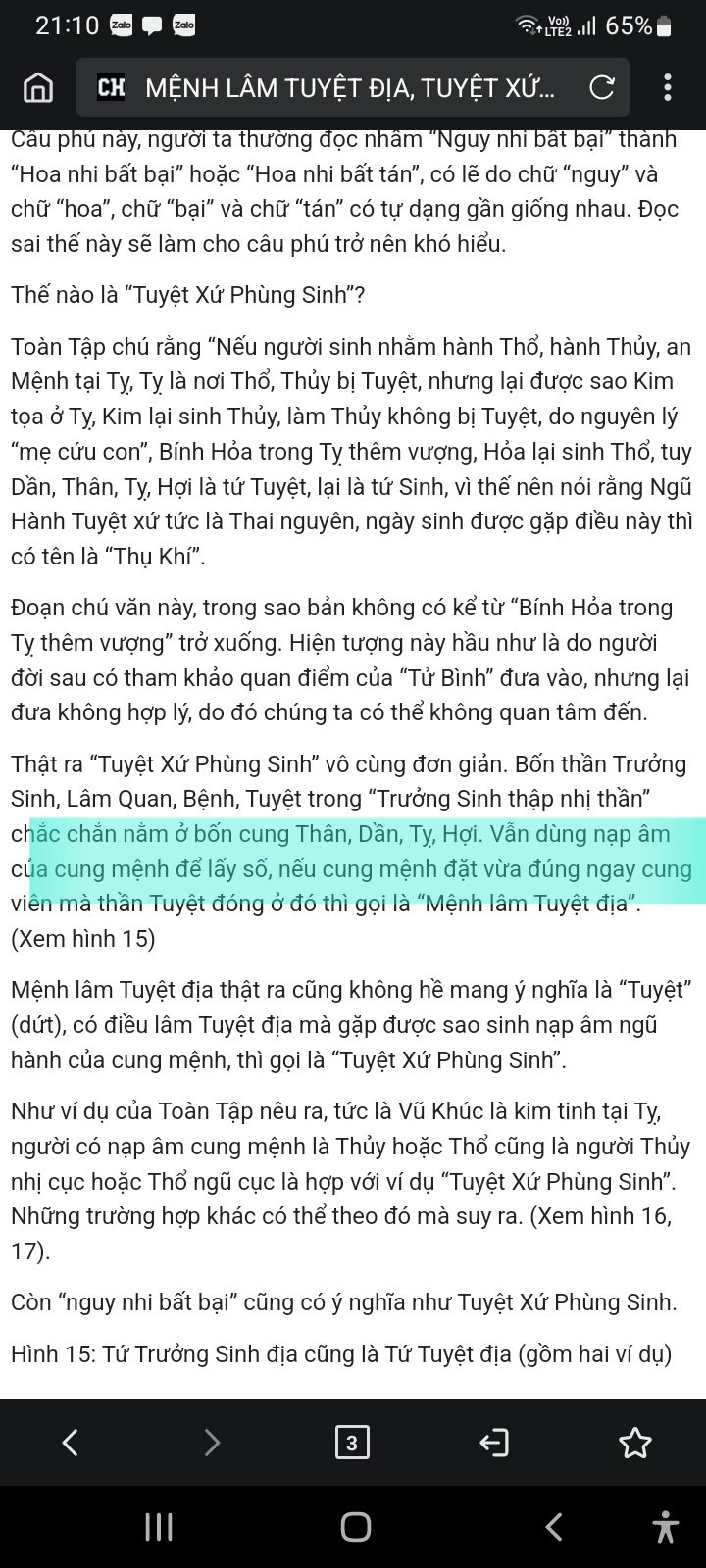706x1568 pixels.
Task: Open recent apps from the navigation bar
Action: 158,1527
